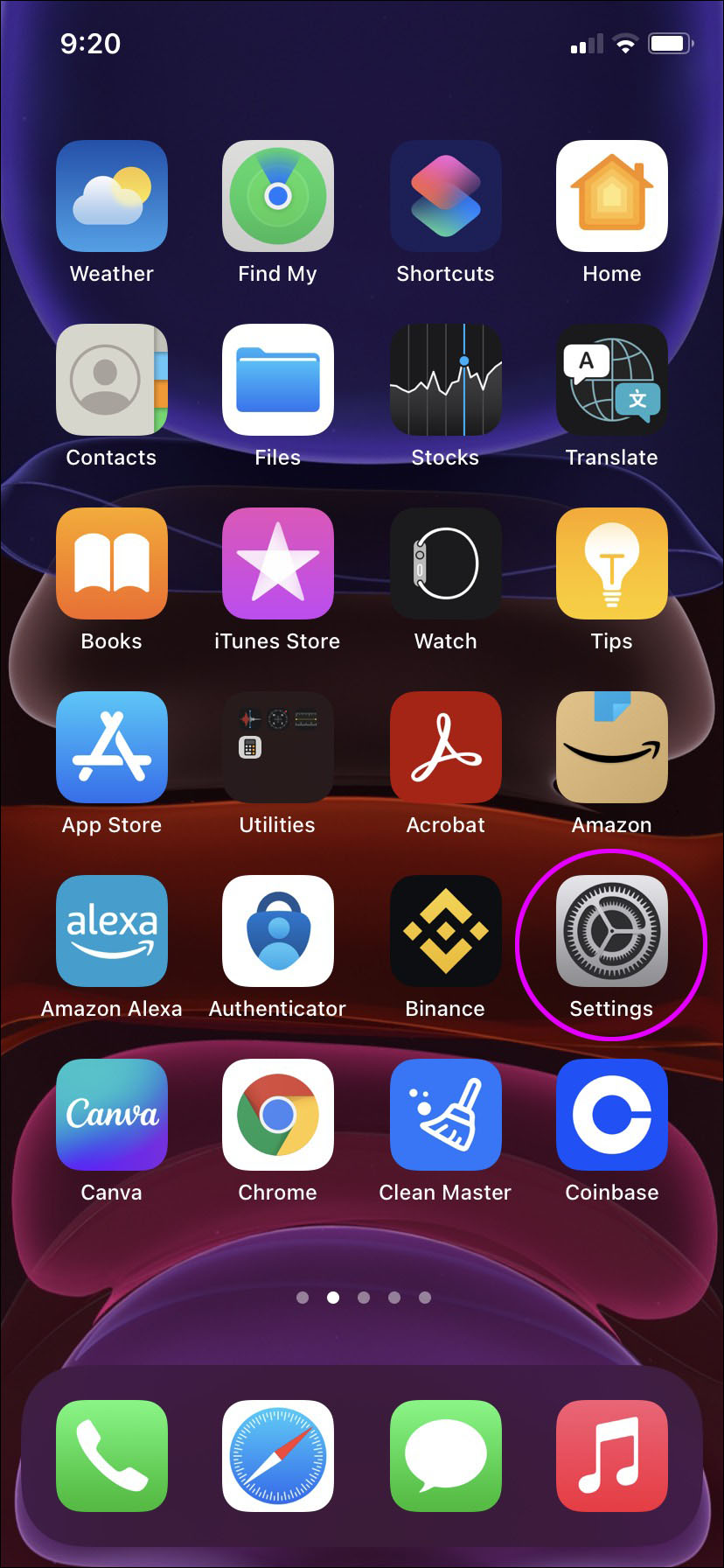Open Messages from the dock

pos(445,1456)
